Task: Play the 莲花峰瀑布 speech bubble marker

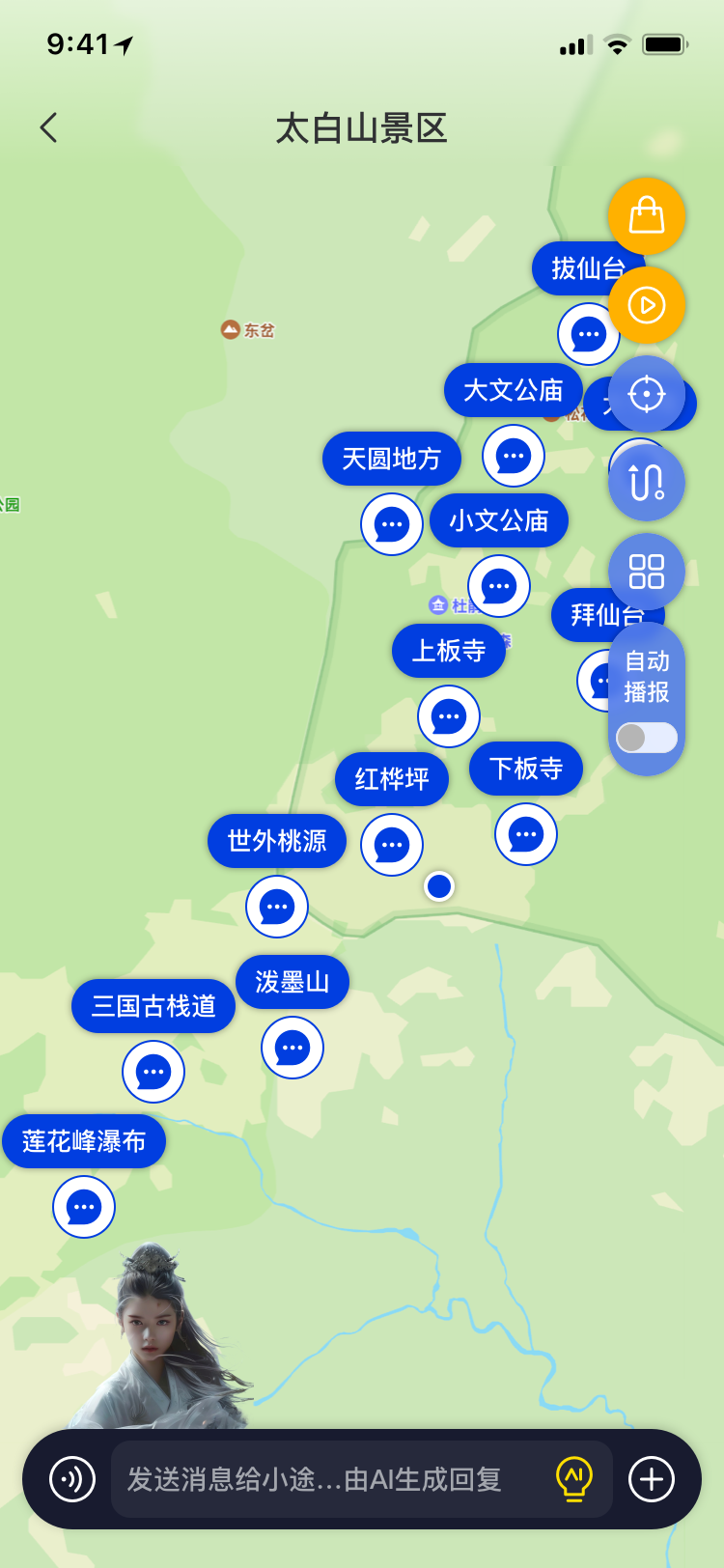Action: [x=84, y=1207]
